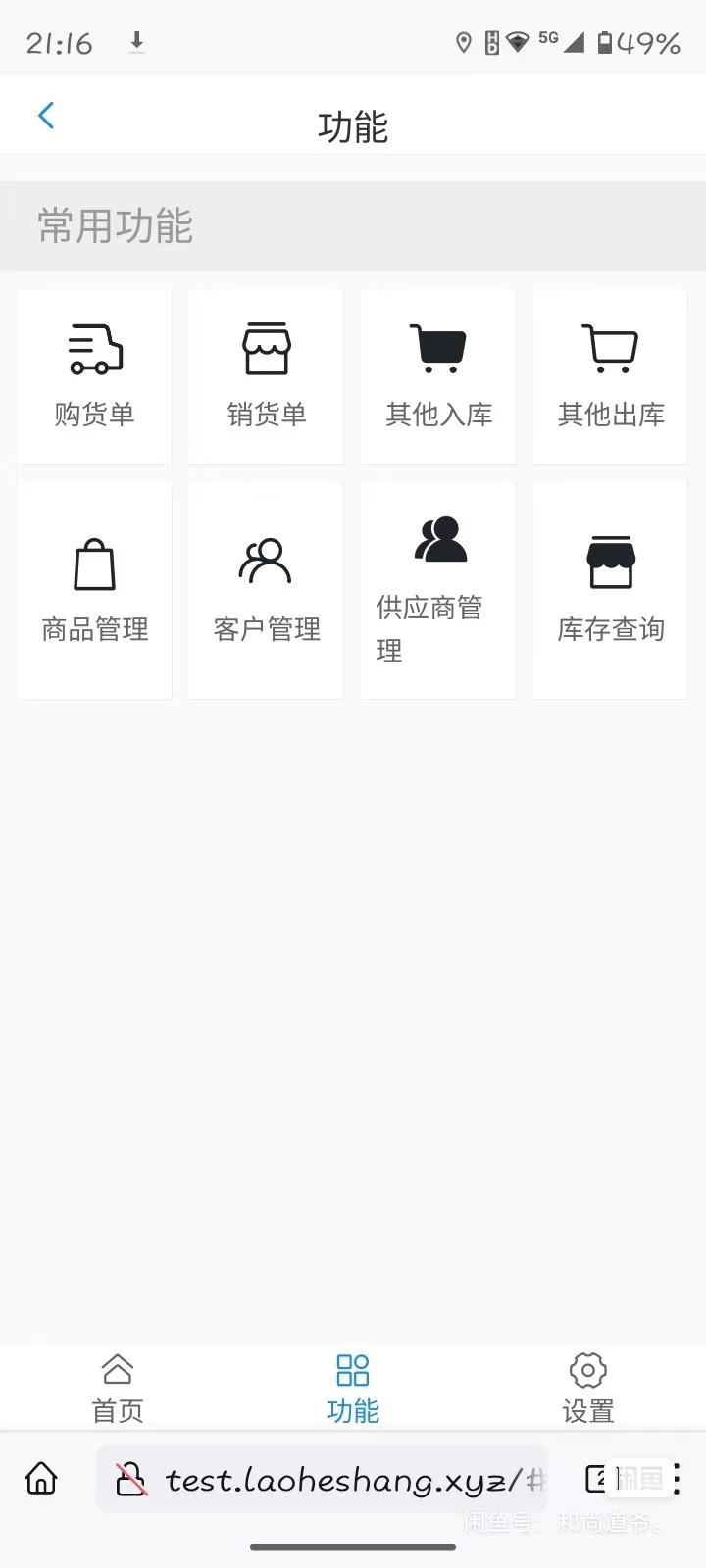Open 客户管理 customer management

tap(267, 590)
